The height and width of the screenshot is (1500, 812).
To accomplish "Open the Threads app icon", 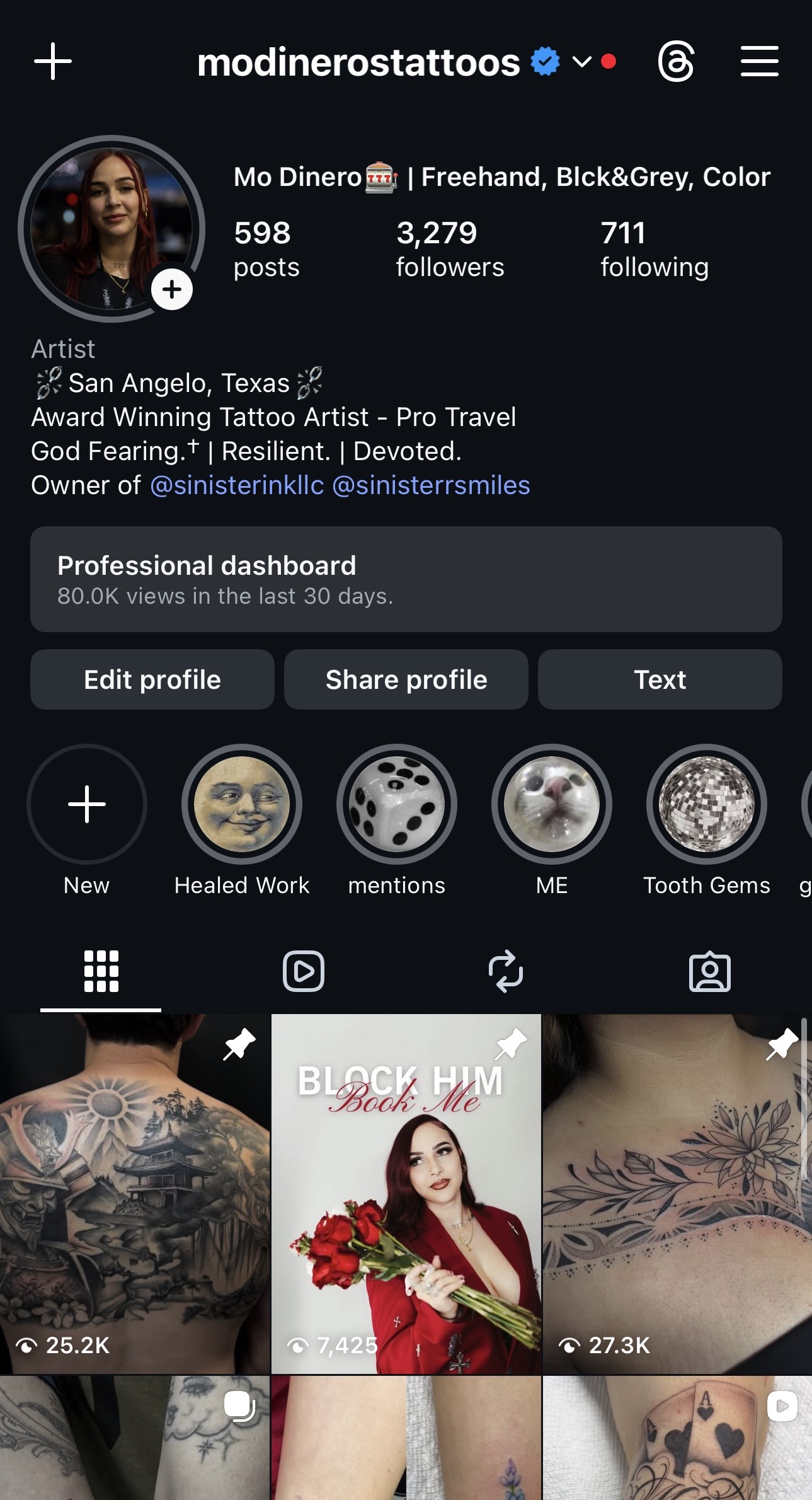I will (x=676, y=61).
